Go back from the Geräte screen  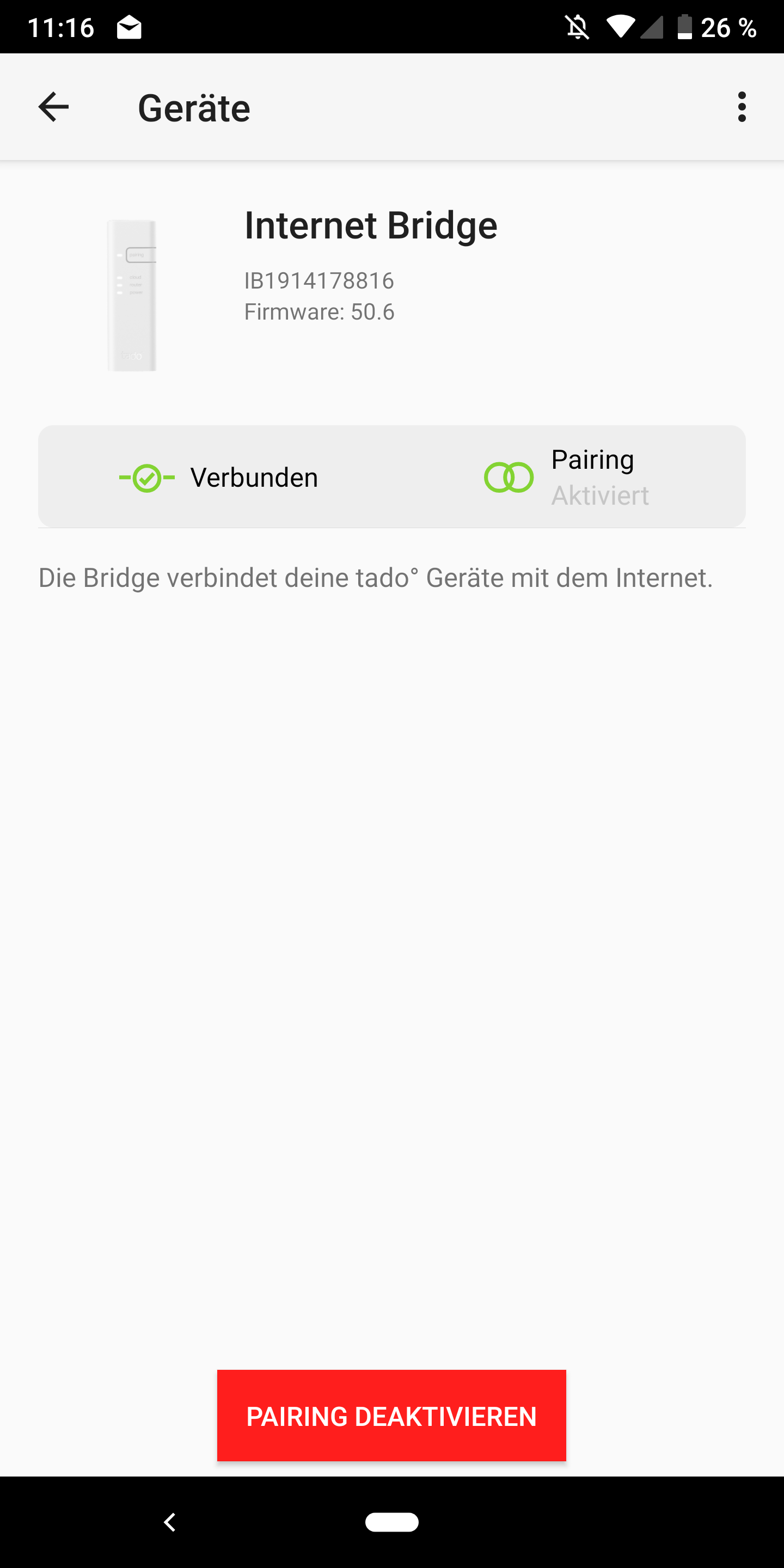tap(53, 107)
